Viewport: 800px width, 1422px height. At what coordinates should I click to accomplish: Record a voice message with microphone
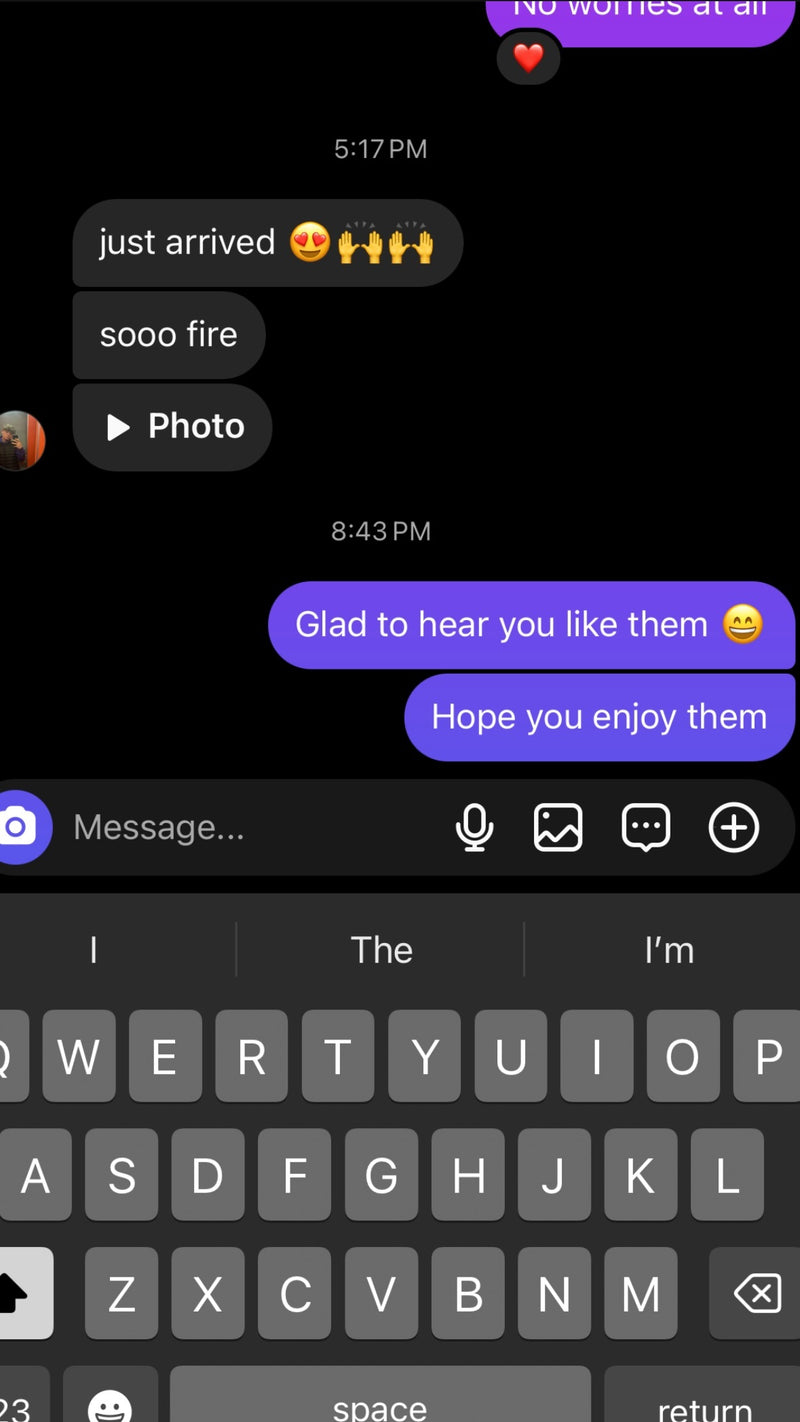(x=474, y=827)
